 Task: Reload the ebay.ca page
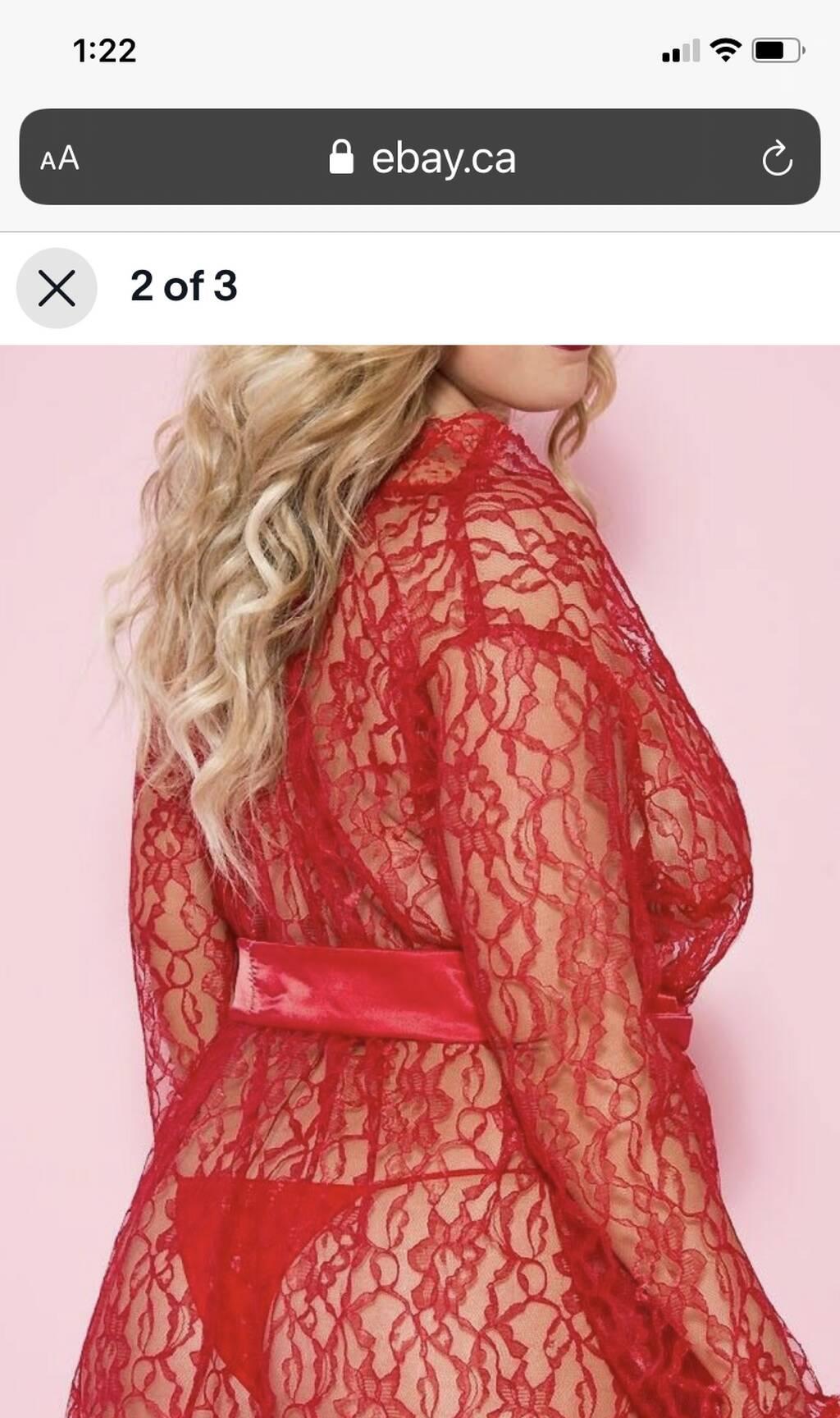(776, 158)
